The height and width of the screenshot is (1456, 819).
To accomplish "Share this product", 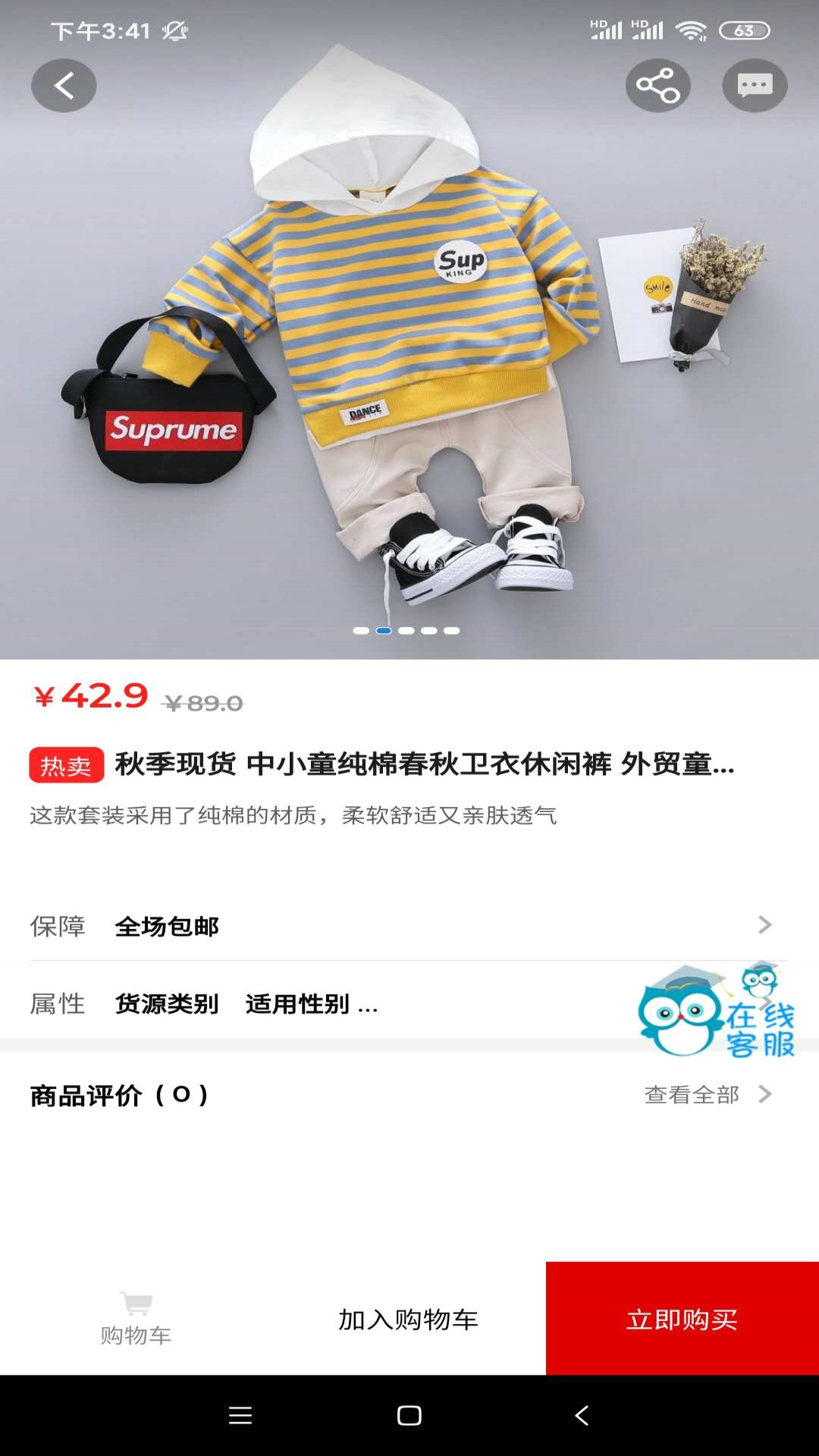I will 657,86.
